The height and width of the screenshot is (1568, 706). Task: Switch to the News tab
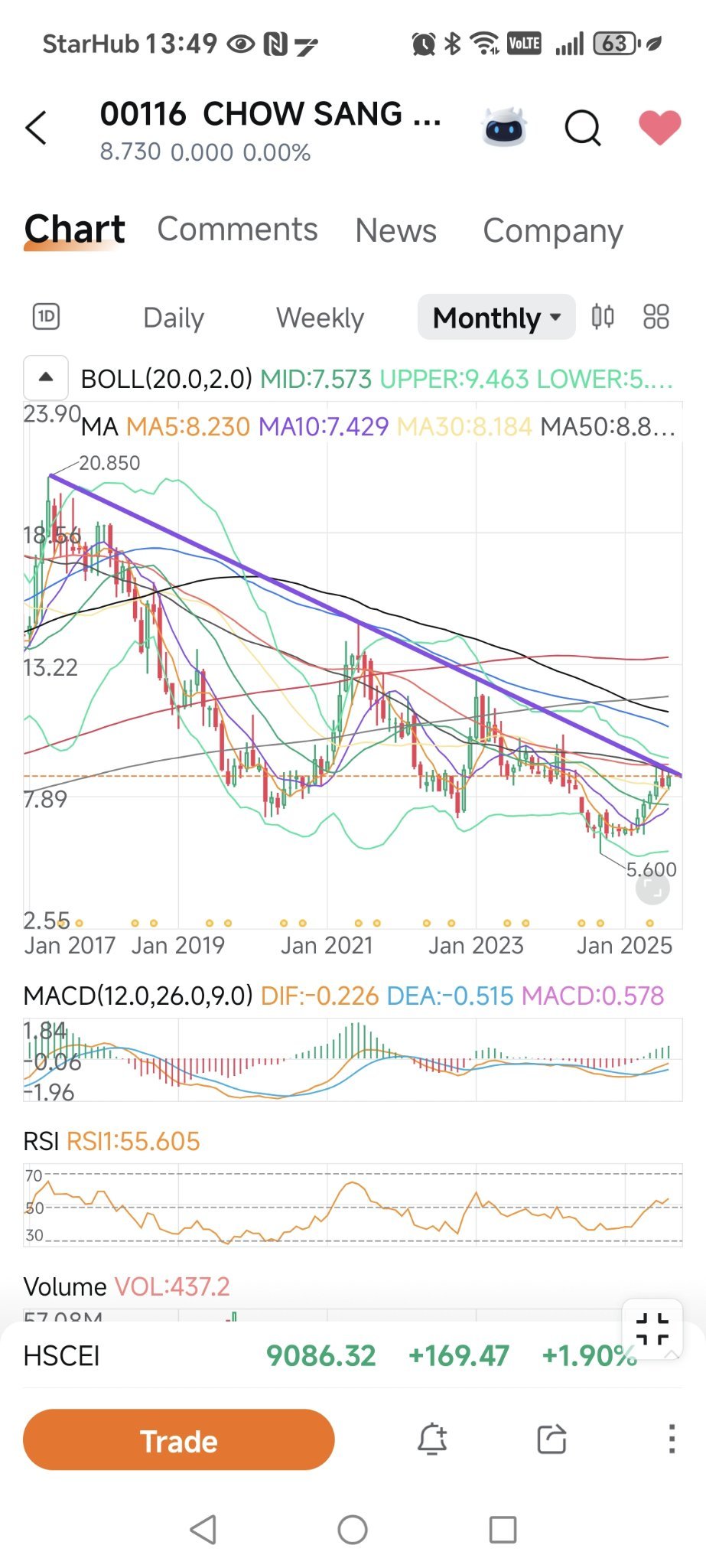pyautogui.click(x=395, y=230)
